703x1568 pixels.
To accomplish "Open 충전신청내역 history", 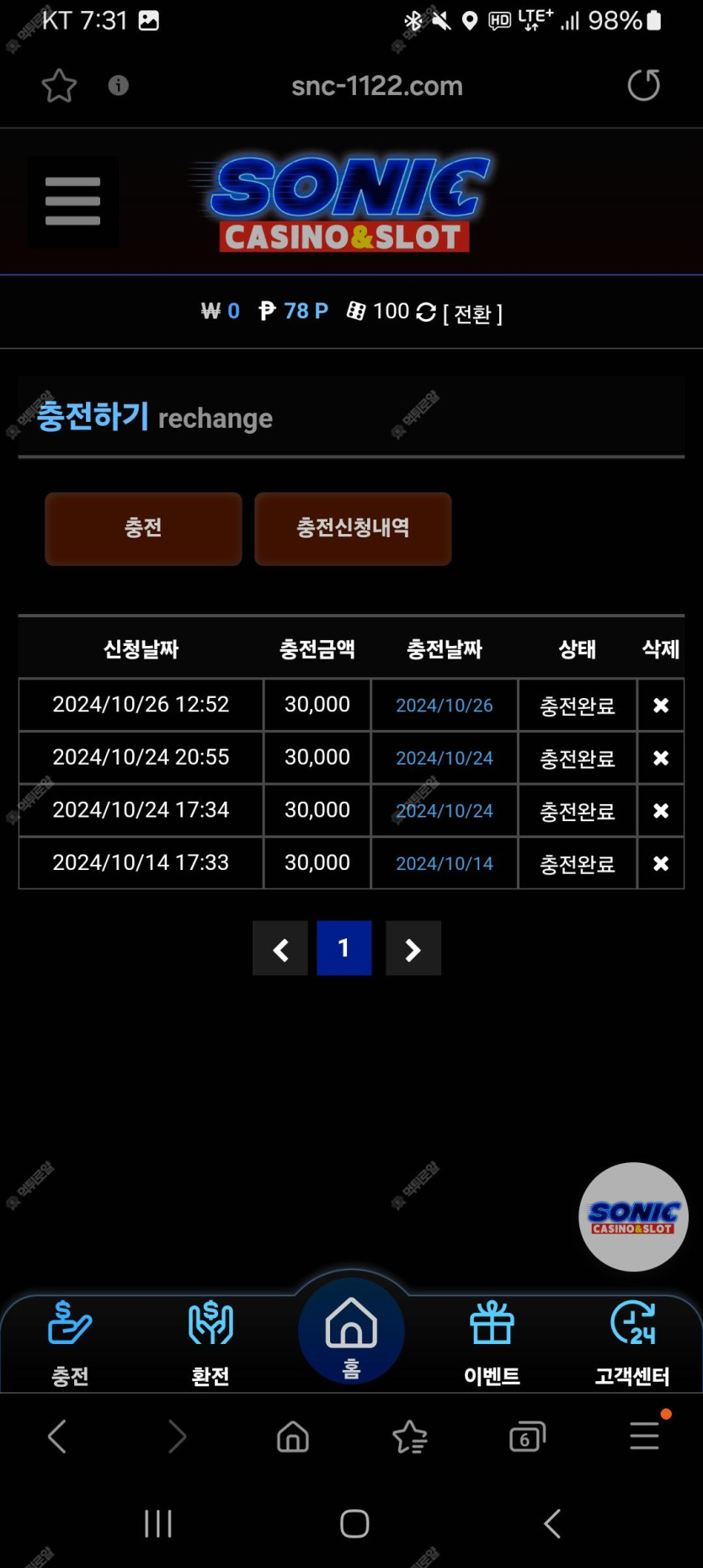I will tap(353, 528).
